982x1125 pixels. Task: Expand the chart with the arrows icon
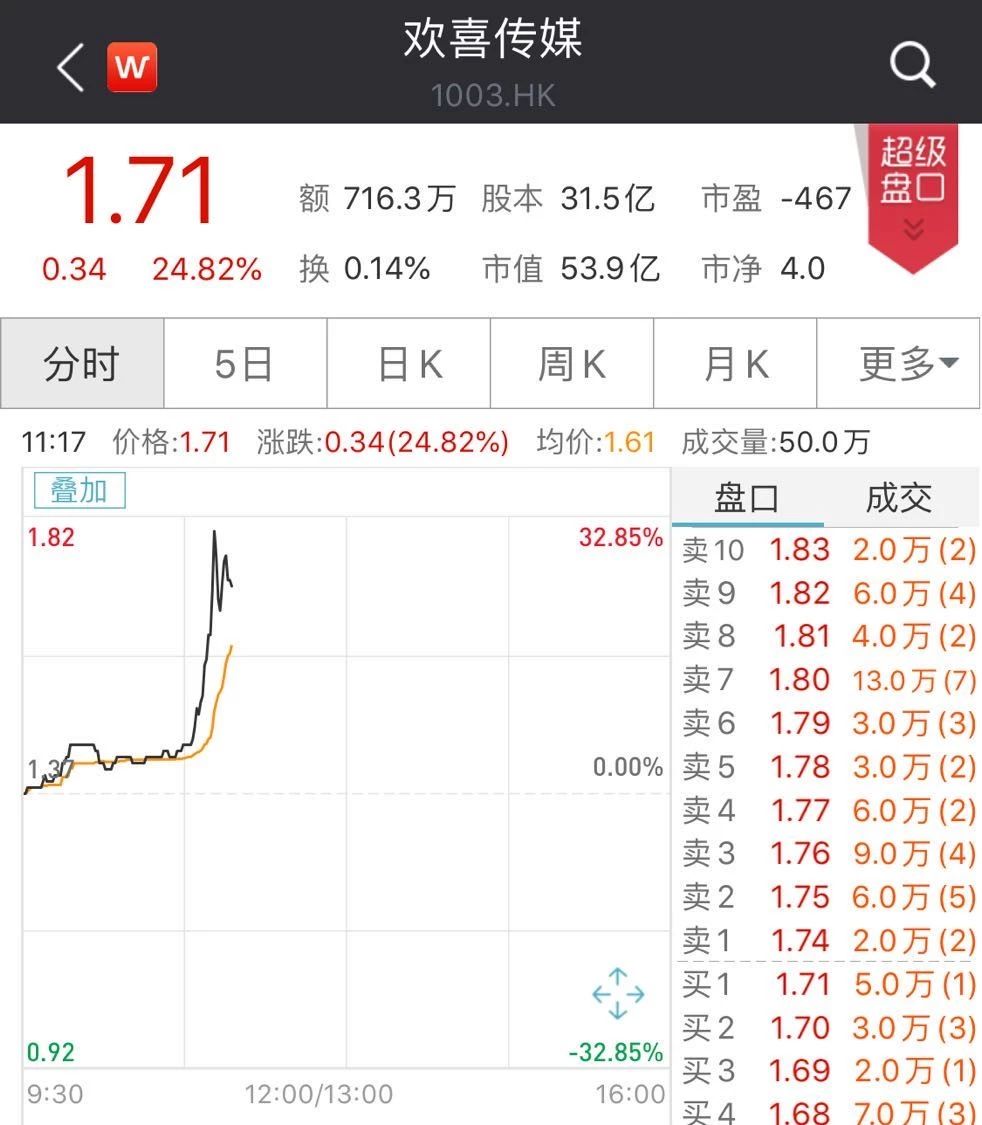point(618,993)
